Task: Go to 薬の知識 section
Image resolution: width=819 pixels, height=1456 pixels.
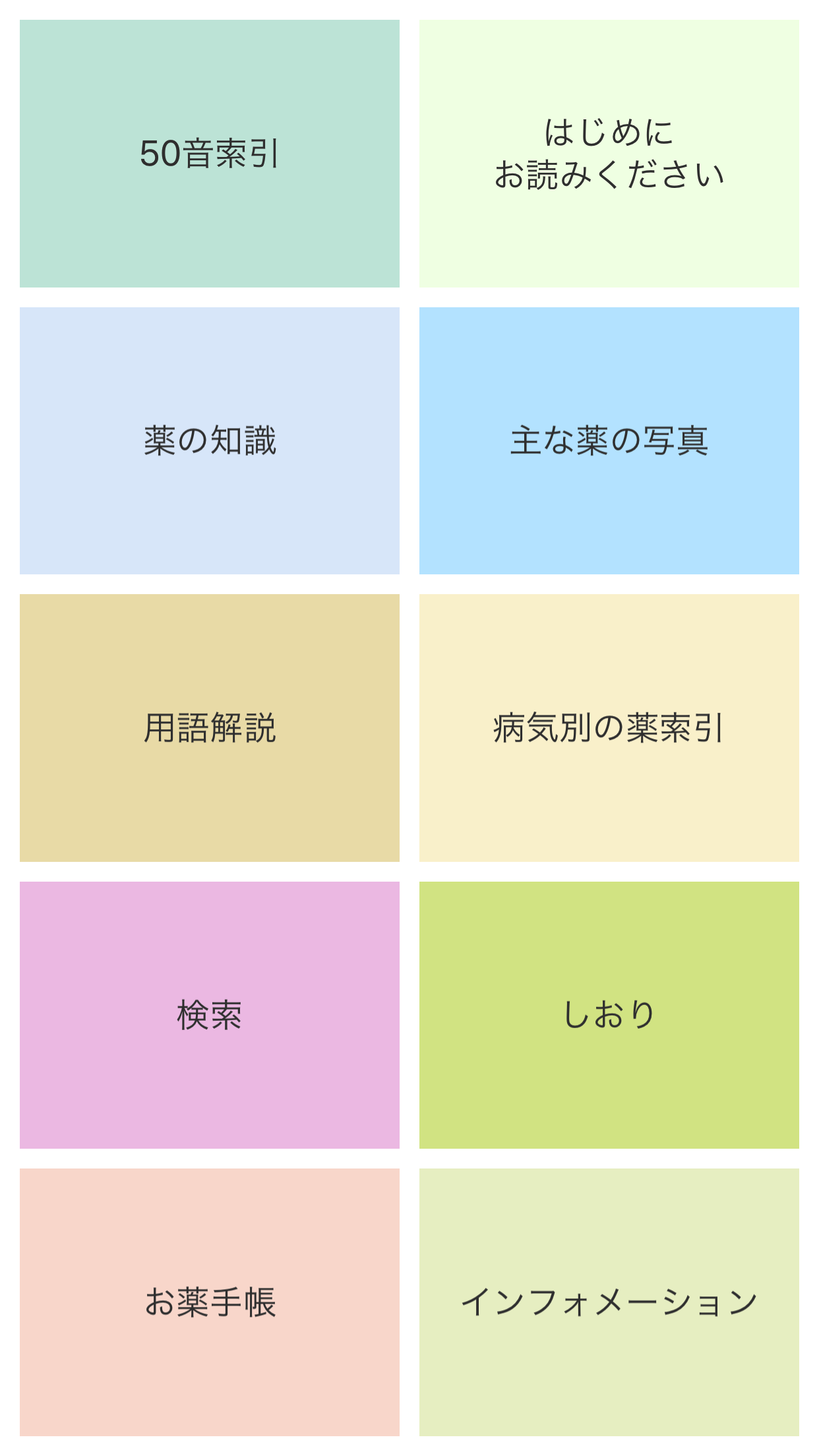Action: coord(210,440)
